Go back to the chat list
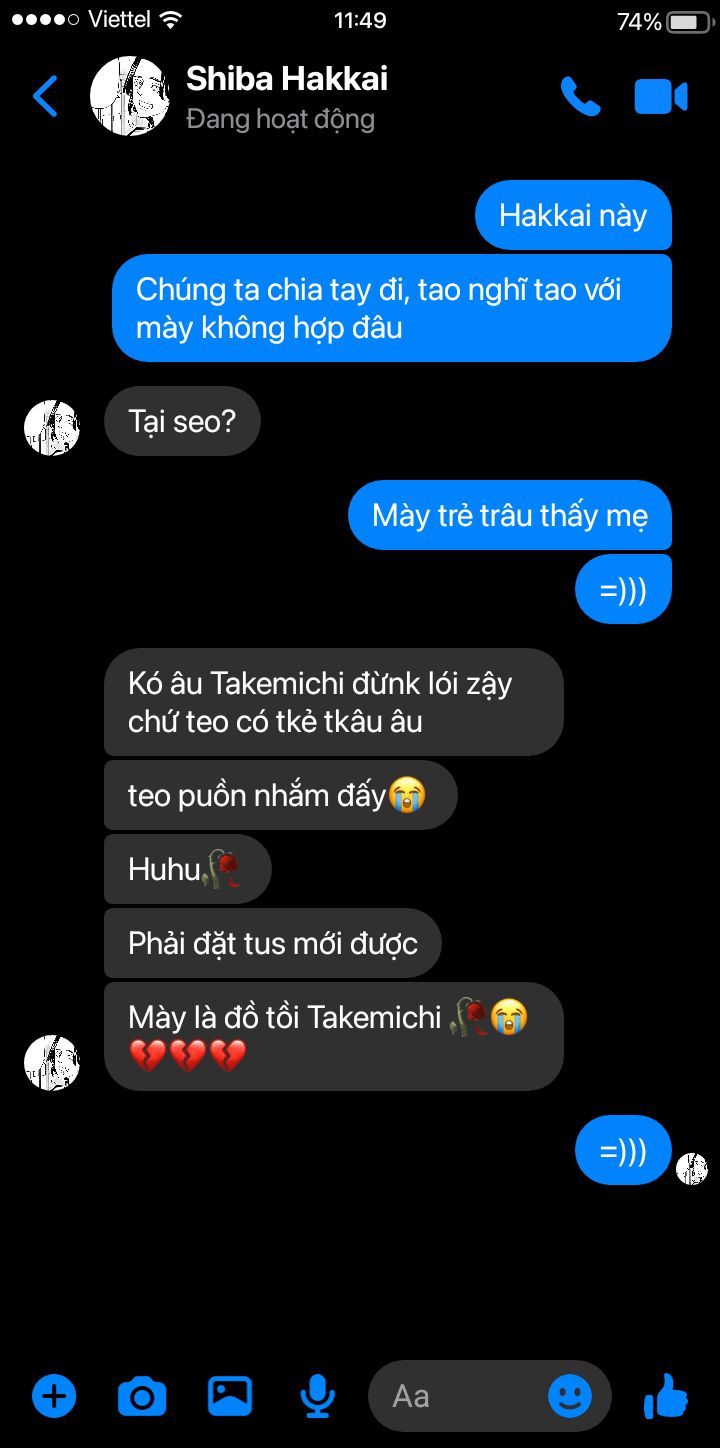 pyautogui.click(x=46, y=96)
